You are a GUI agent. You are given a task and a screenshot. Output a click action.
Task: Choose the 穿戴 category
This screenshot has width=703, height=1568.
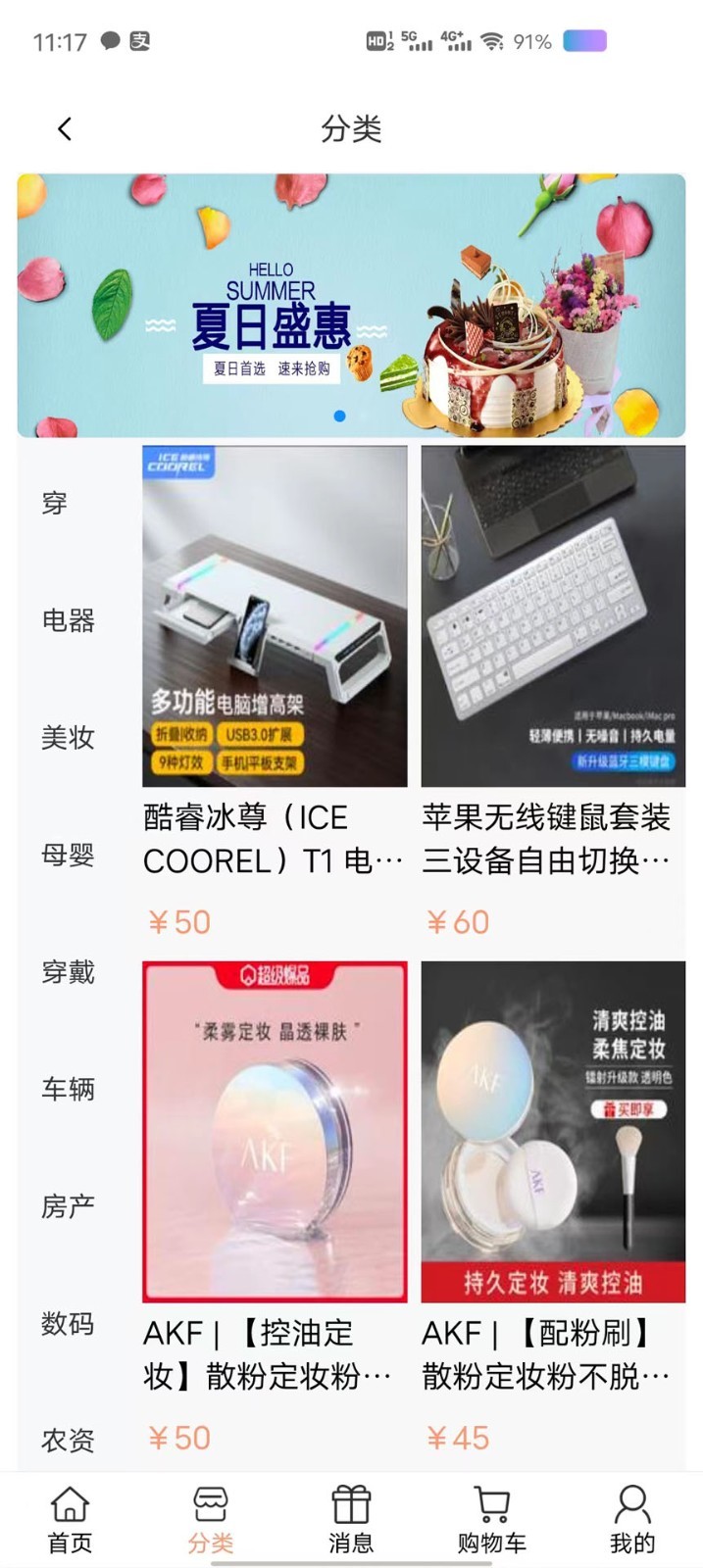[x=68, y=971]
